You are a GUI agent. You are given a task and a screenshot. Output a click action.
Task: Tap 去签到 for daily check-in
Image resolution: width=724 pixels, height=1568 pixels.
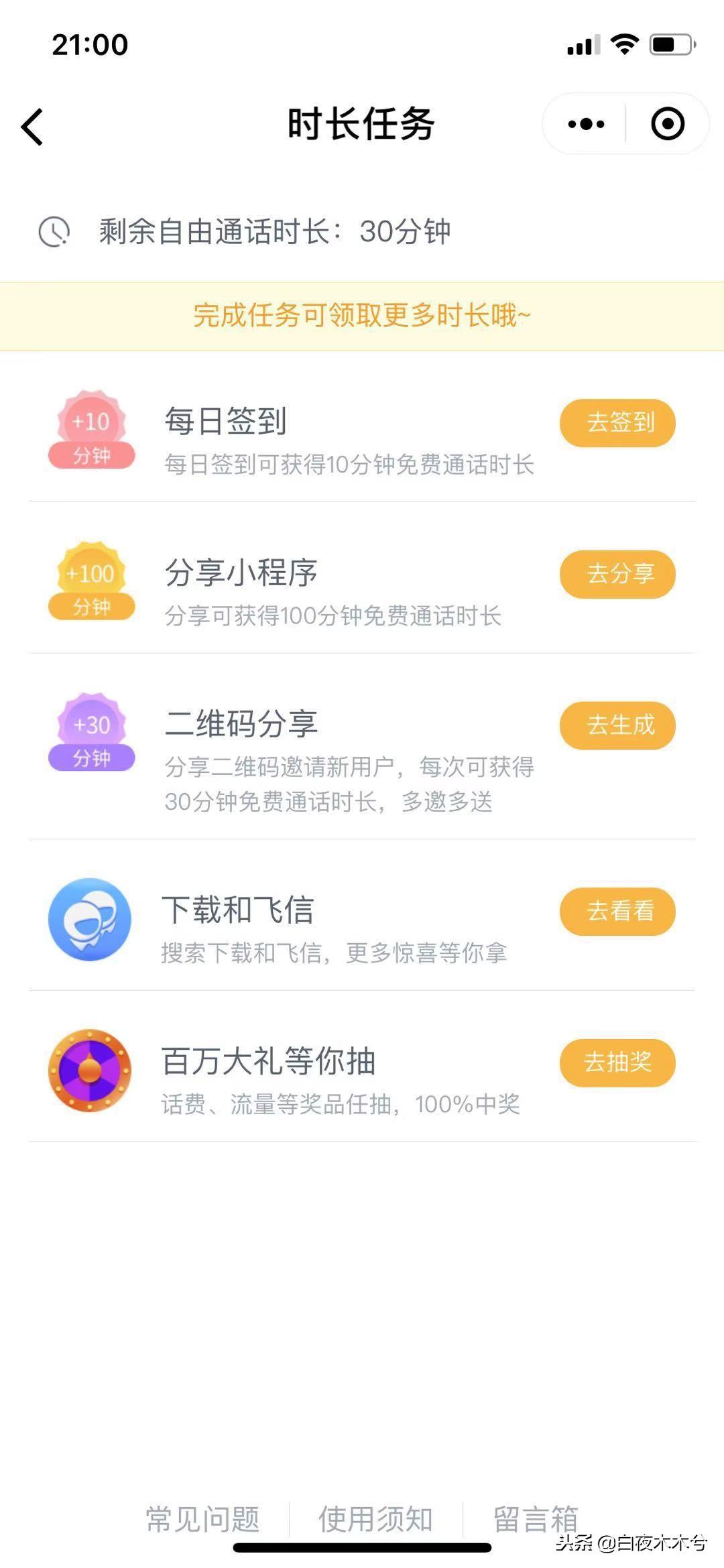(x=617, y=423)
